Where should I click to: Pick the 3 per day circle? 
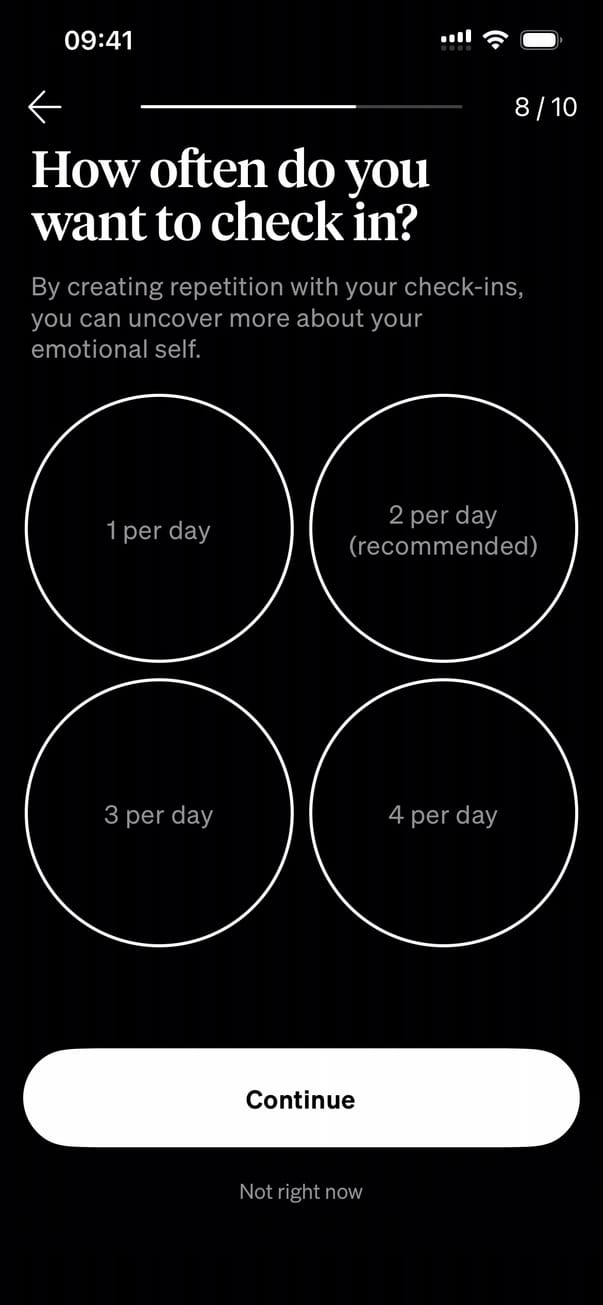[159, 813]
